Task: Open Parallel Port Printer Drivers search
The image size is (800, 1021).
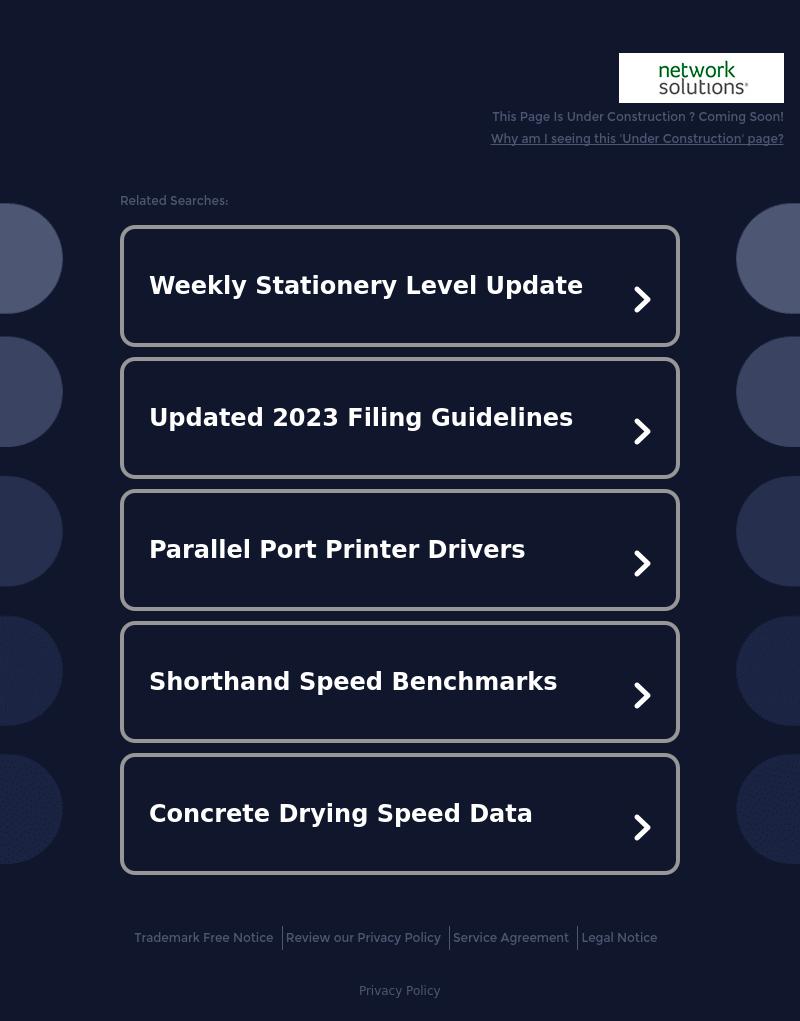Action: (x=399, y=550)
